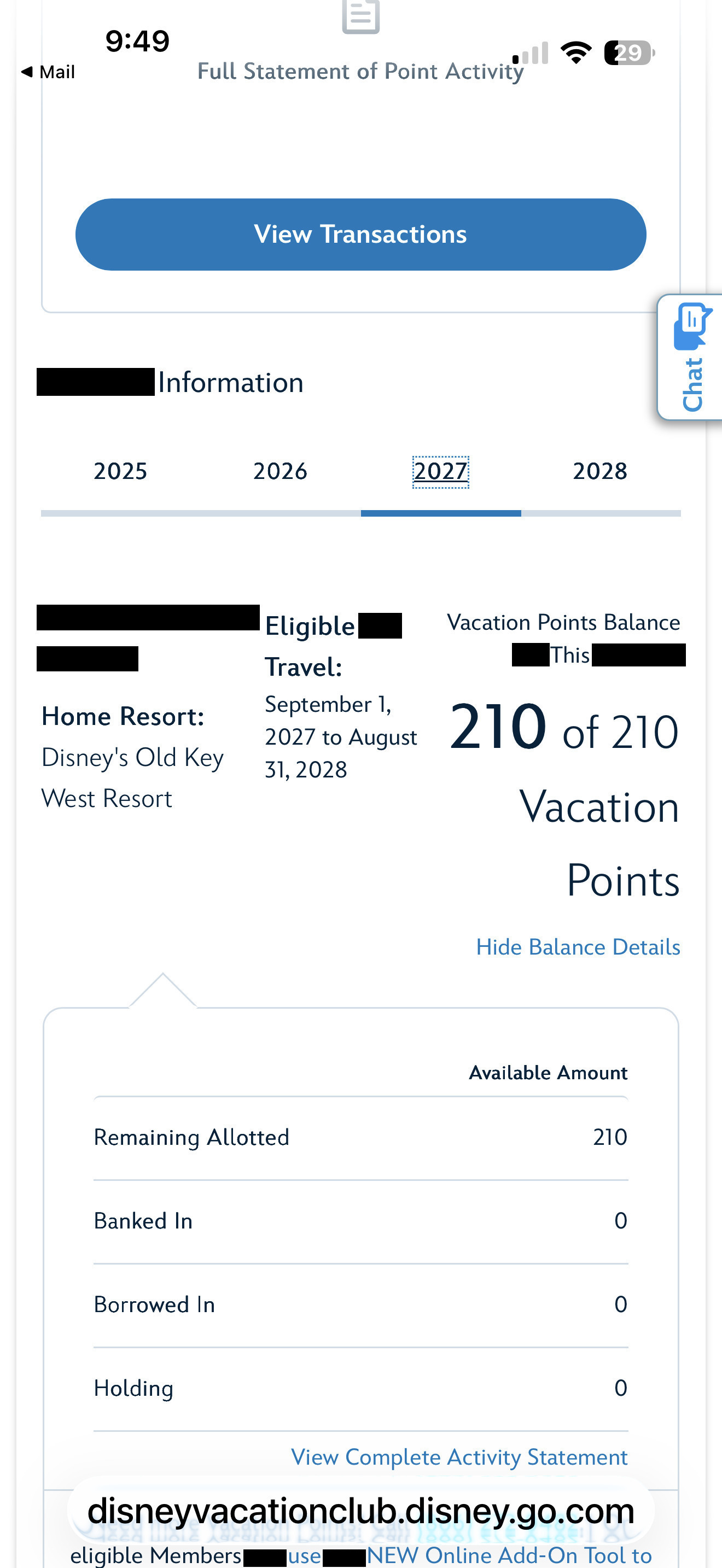Open the Chat side panel
Image resolution: width=722 pixels, height=1568 pixels.
(692, 358)
